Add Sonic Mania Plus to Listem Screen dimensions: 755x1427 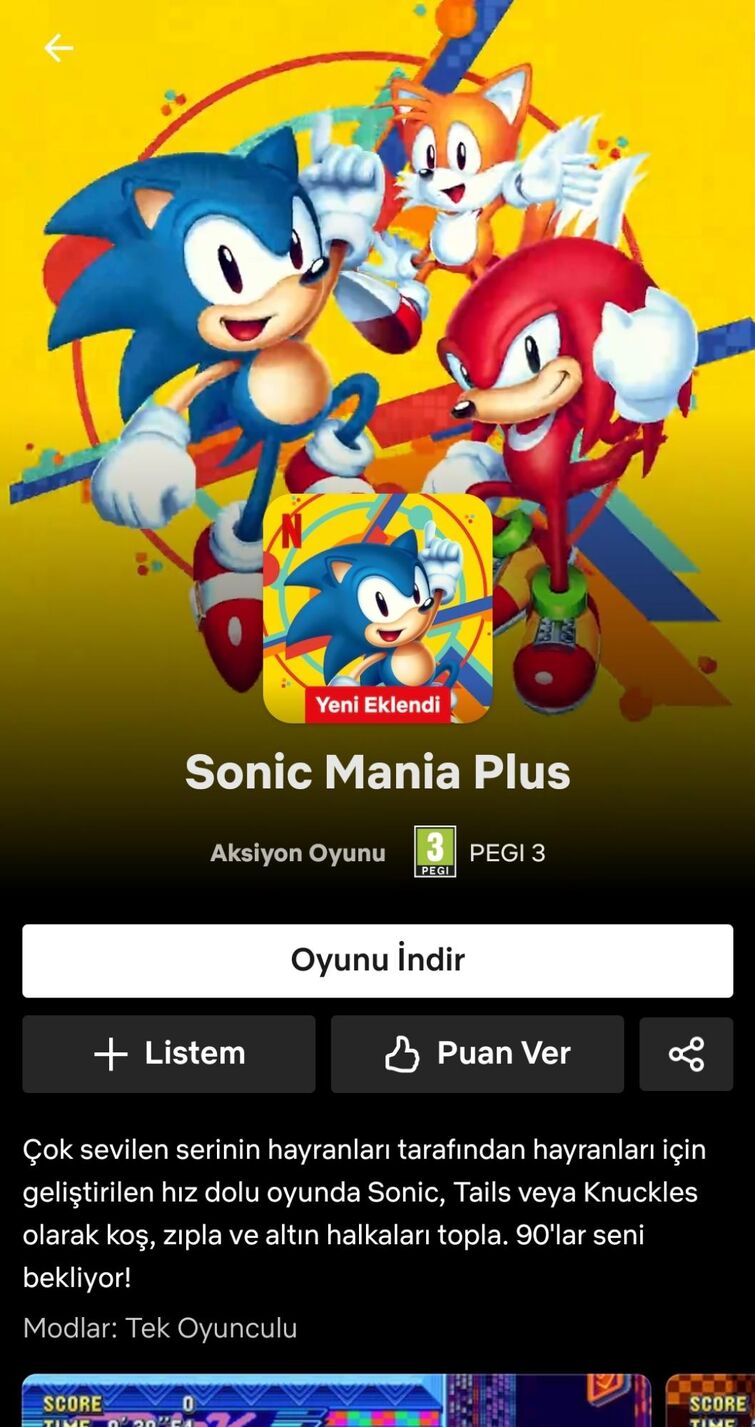(169, 1053)
